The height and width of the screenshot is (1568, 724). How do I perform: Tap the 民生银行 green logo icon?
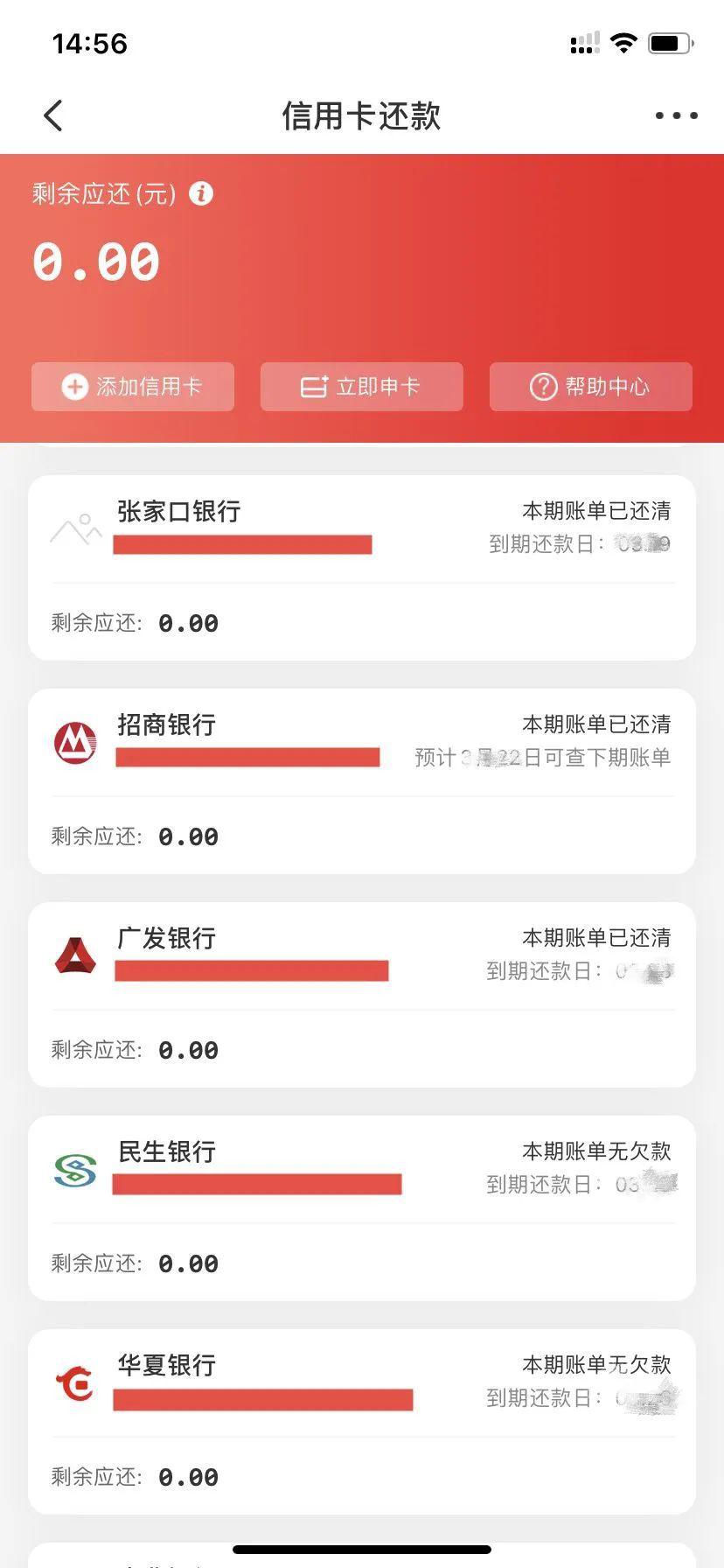coord(75,1170)
